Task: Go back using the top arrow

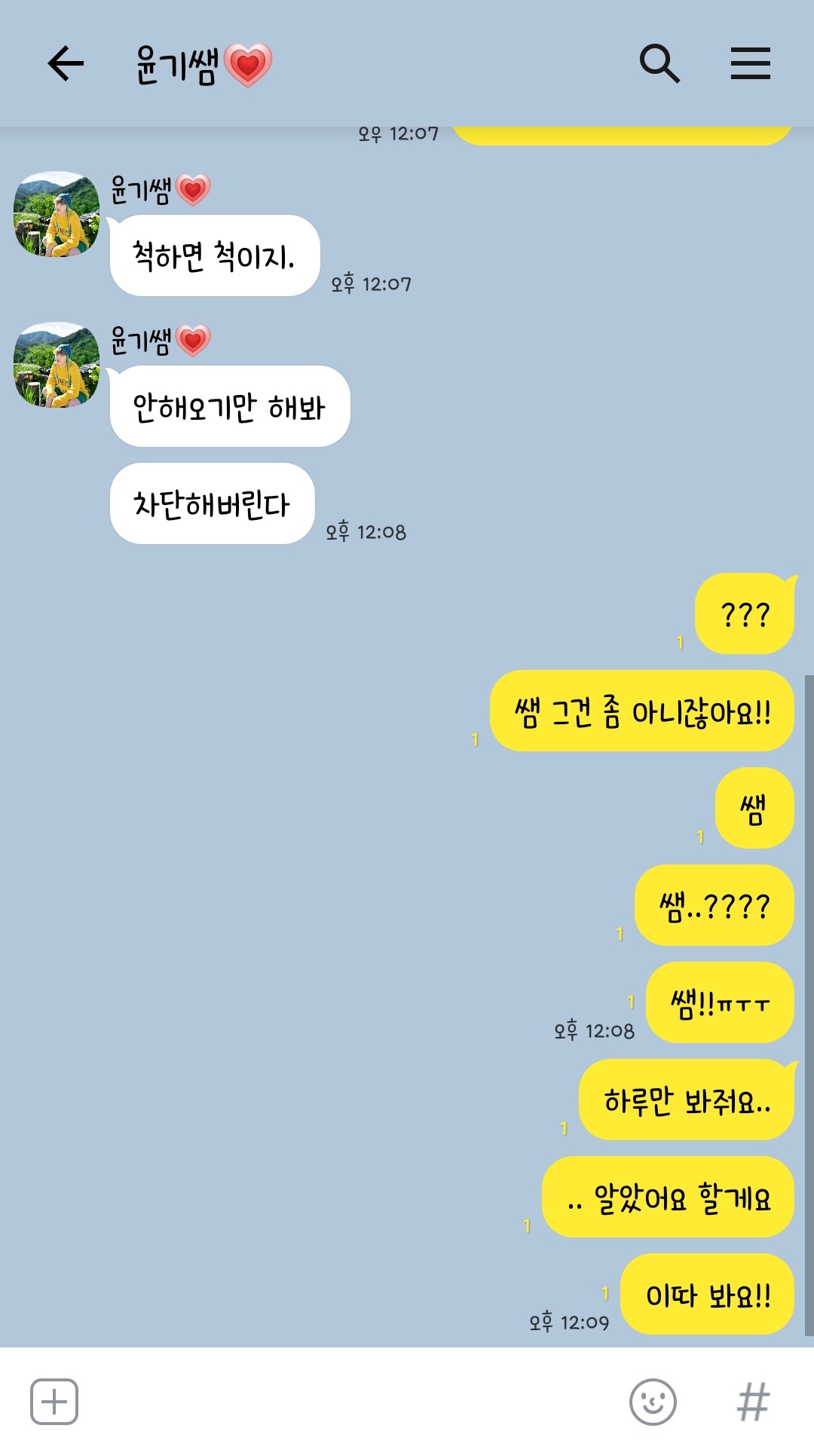Action: pyautogui.click(x=66, y=63)
